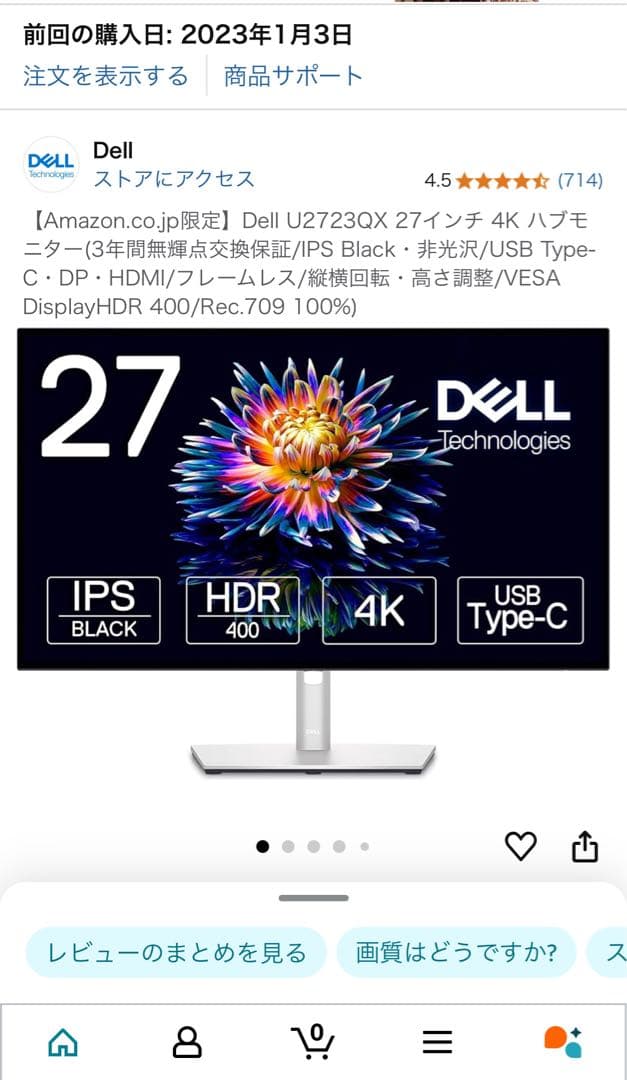Open 注文を表示する link
The image size is (627, 1080).
[x=106, y=76]
